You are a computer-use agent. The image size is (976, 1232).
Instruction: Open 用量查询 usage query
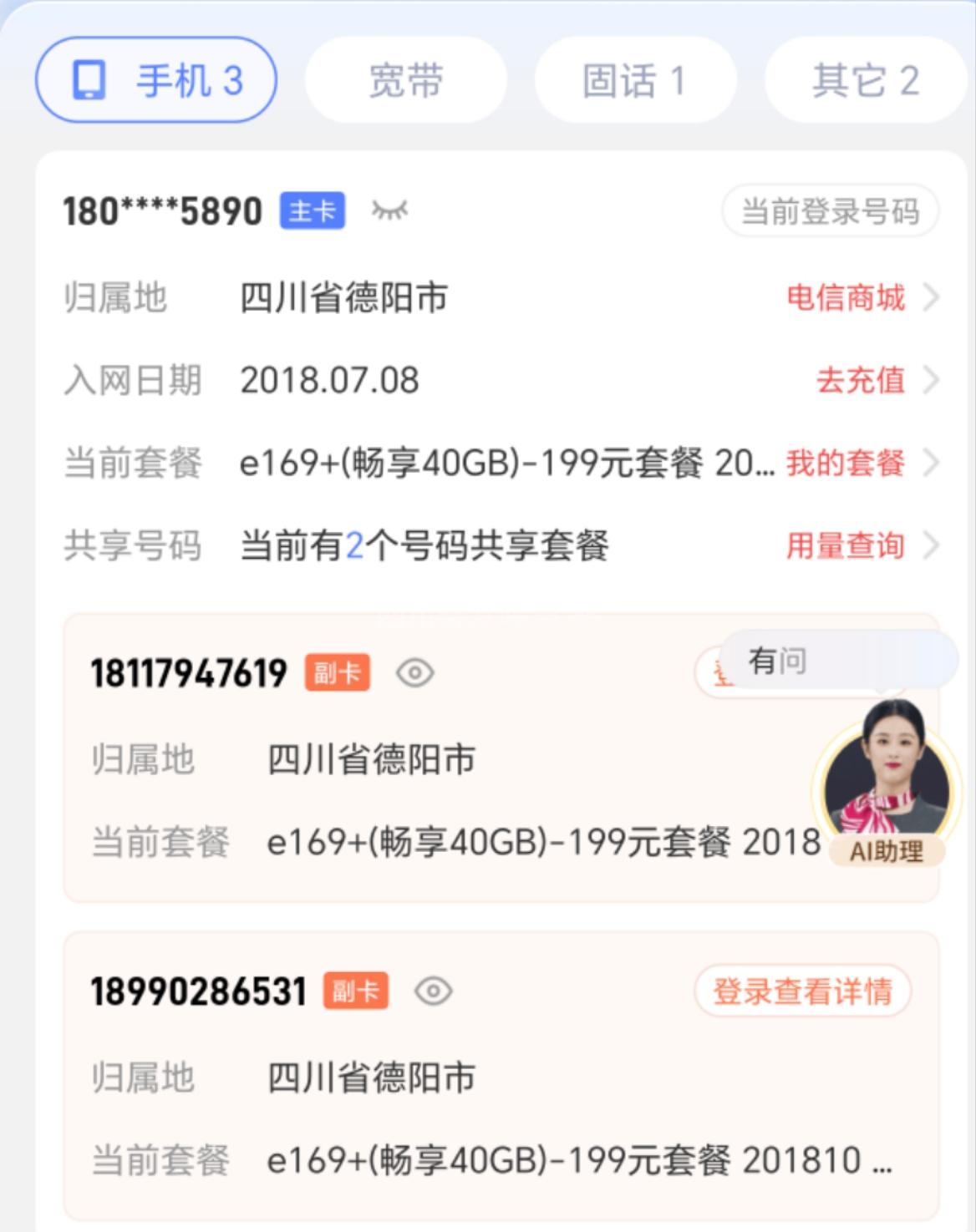click(x=861, y=545)
